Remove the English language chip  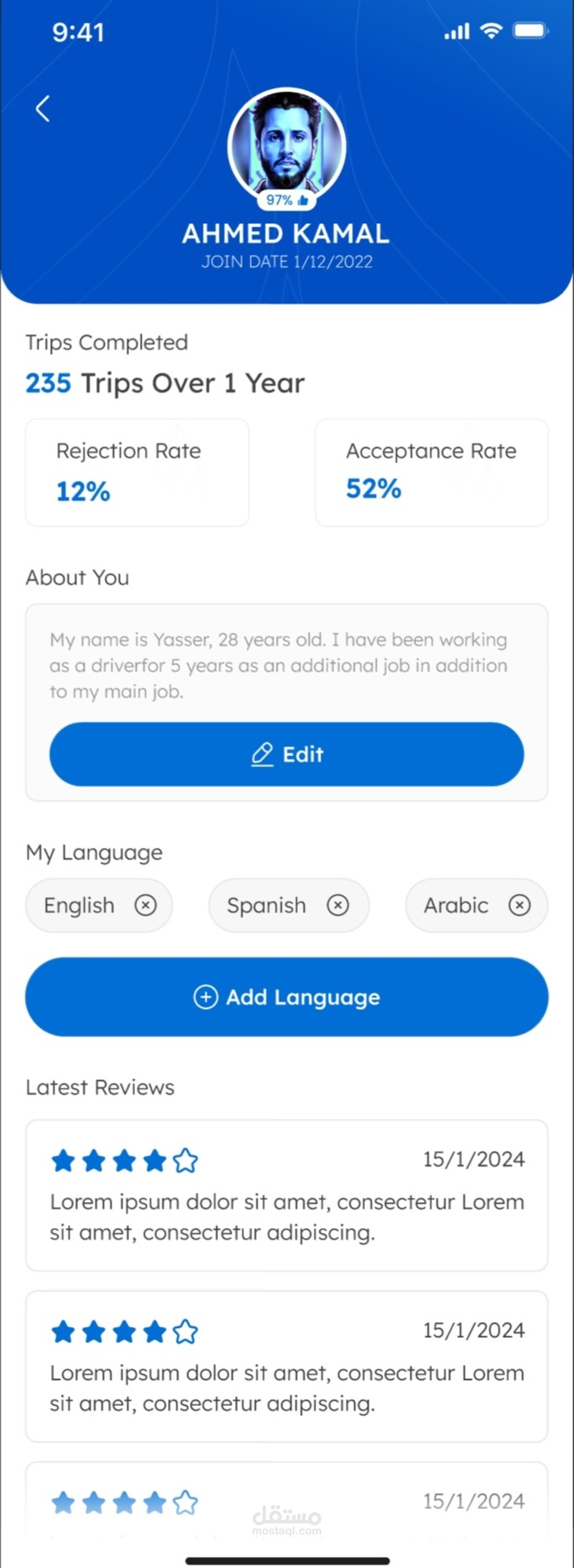tap(145, 905)
